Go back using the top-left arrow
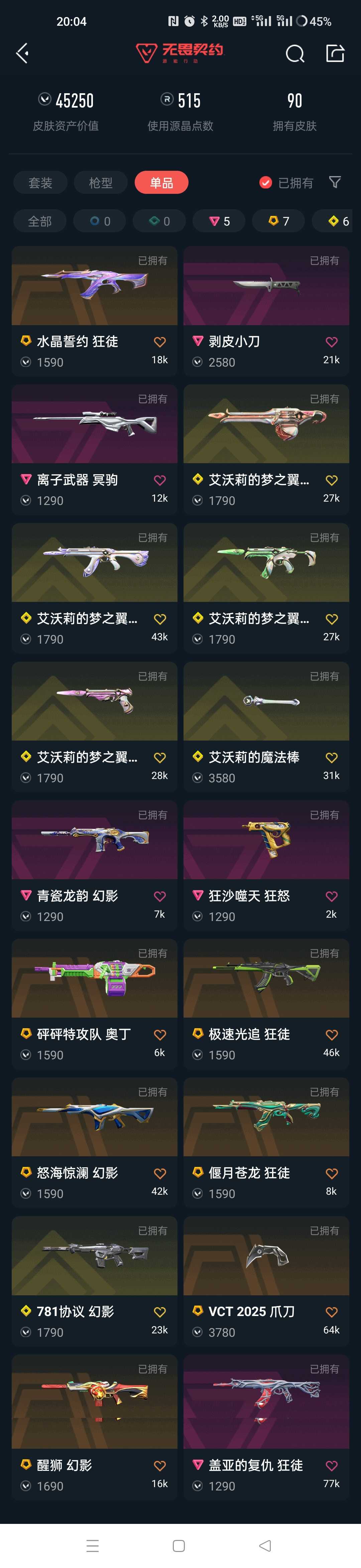 coord(22,53)
